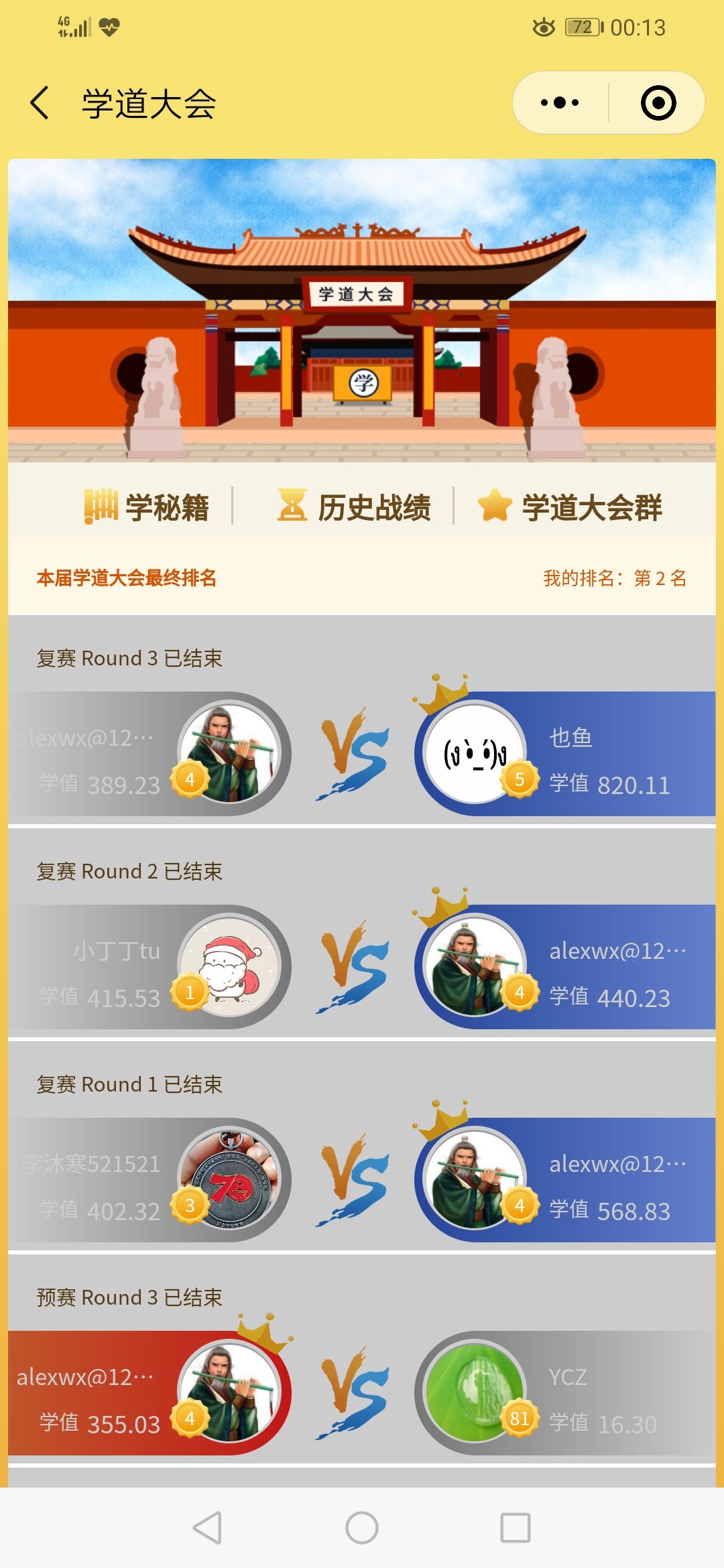View 历史战绩
The width and height of the screenshot is (724, 1568).
coord(355,507)
